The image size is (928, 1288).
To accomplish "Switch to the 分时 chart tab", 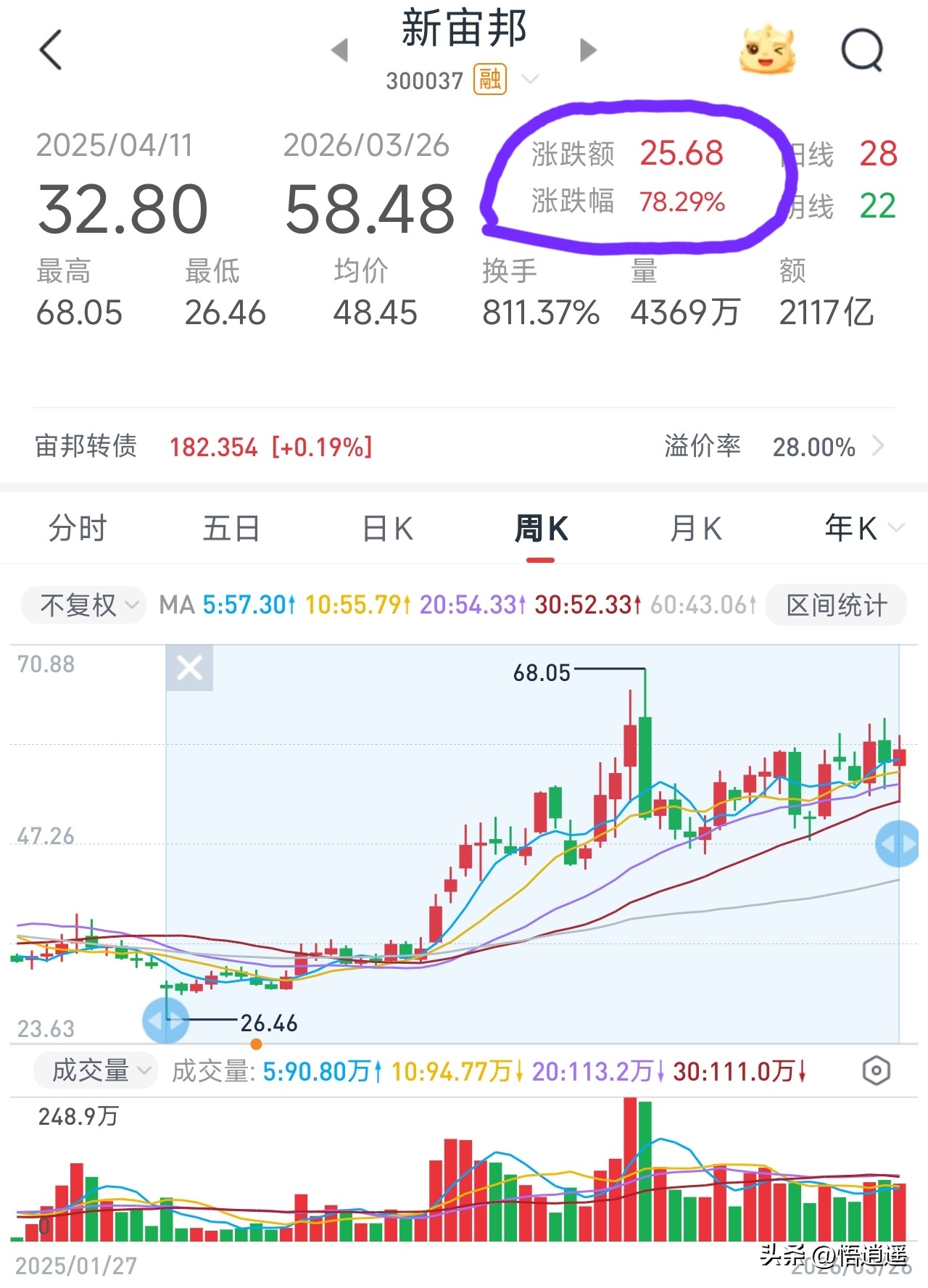I will pyautogui.click(x=75, y=529).
